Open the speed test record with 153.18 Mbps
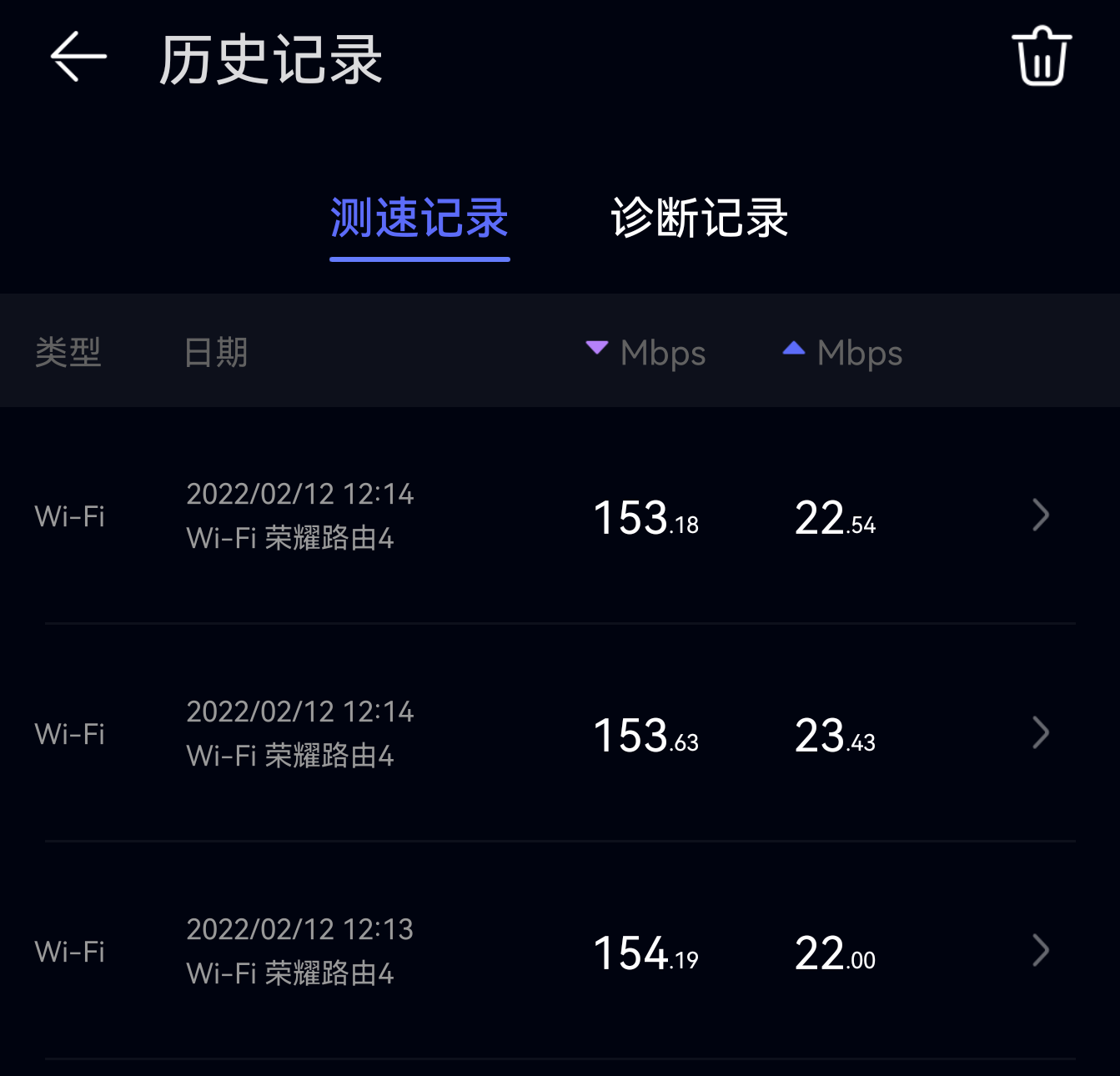Image resolution: width=1120 pixels, height=1076 pixels. pos(560,516)
